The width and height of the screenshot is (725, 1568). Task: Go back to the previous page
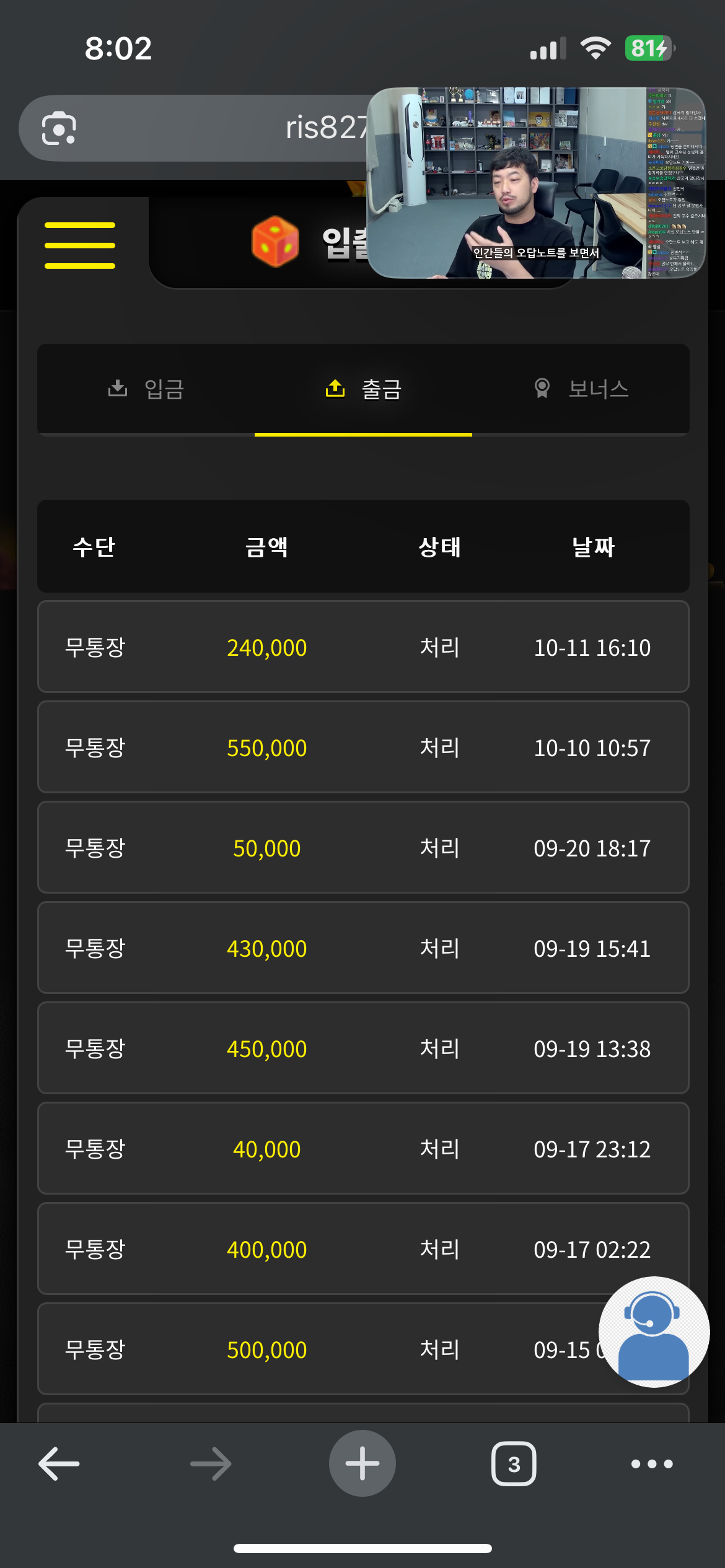tap(59, 1464)
